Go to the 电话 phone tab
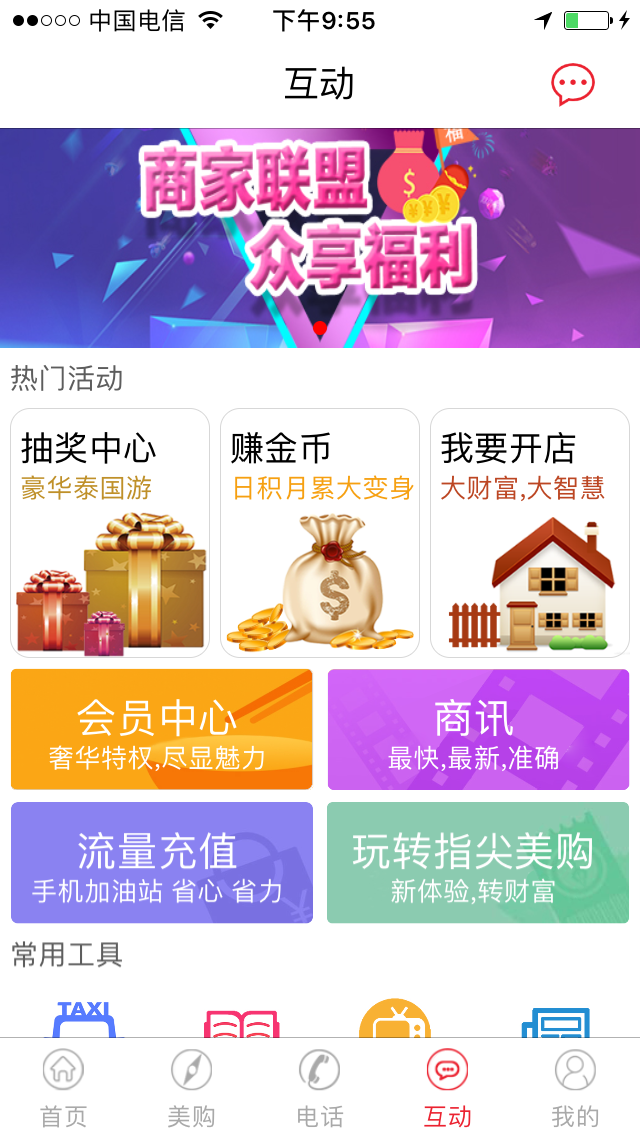640x1136 pixels. tap(320, 1087)
